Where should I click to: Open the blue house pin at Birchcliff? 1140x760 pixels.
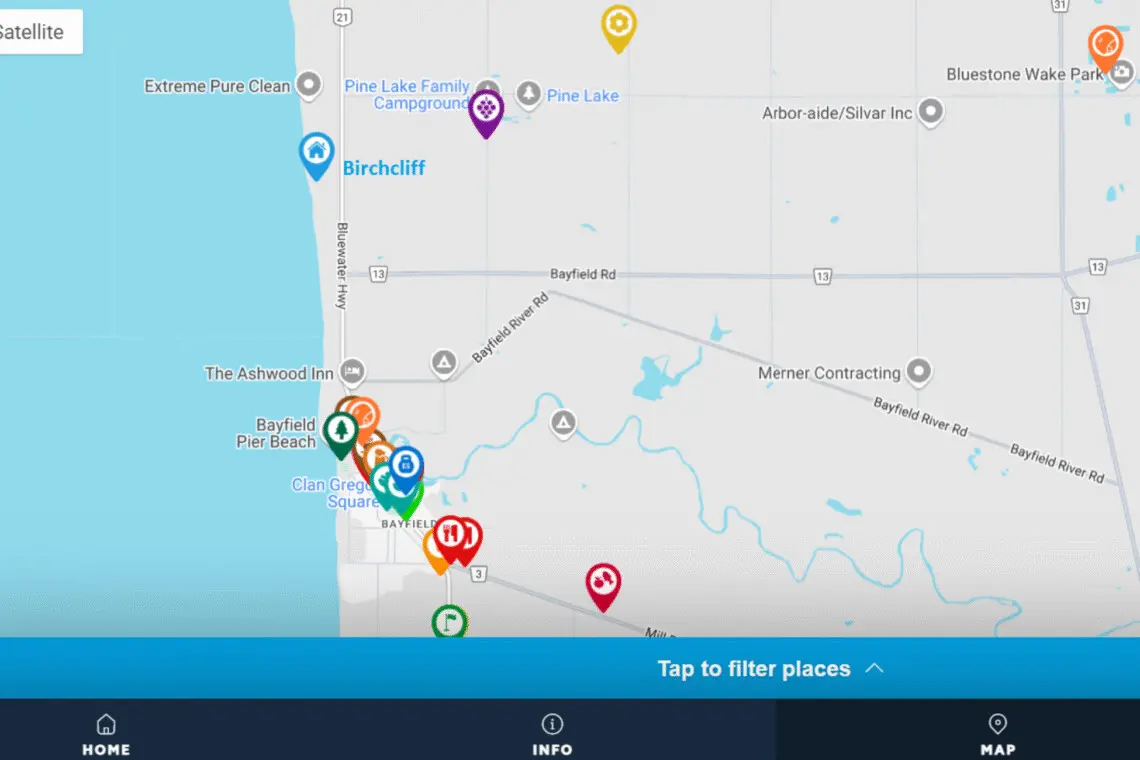[x=316, y=153]
